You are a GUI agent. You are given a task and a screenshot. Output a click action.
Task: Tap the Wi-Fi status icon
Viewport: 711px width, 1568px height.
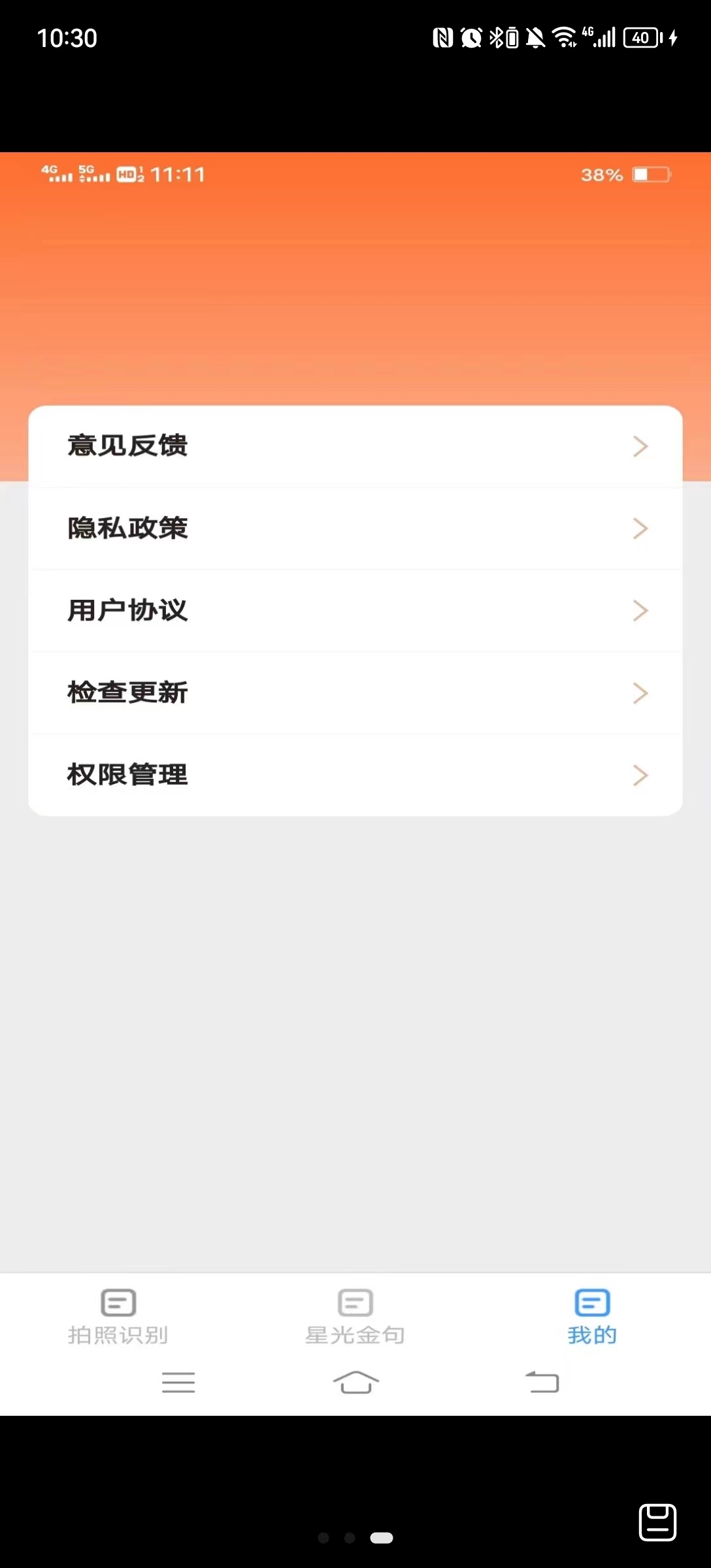click(566, 37)
